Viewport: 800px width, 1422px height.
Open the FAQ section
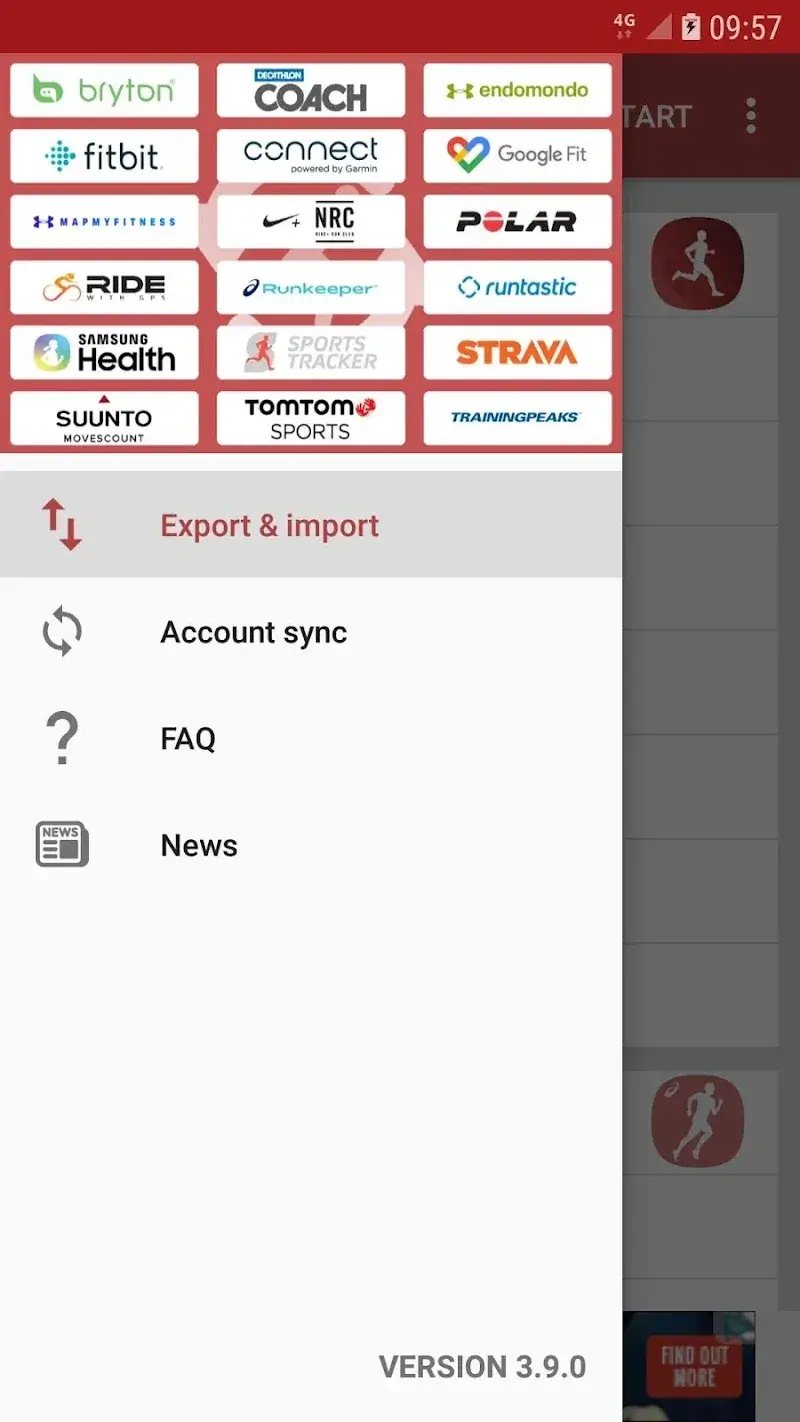pos(187,738)
